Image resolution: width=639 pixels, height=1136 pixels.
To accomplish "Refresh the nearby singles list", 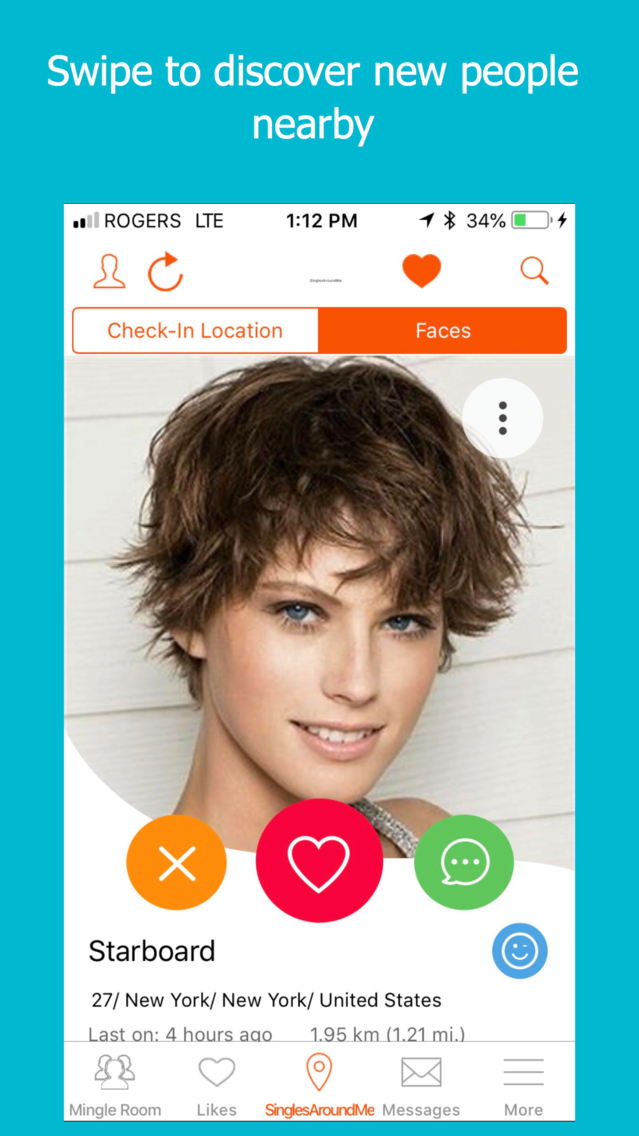I will pos(165,272).
